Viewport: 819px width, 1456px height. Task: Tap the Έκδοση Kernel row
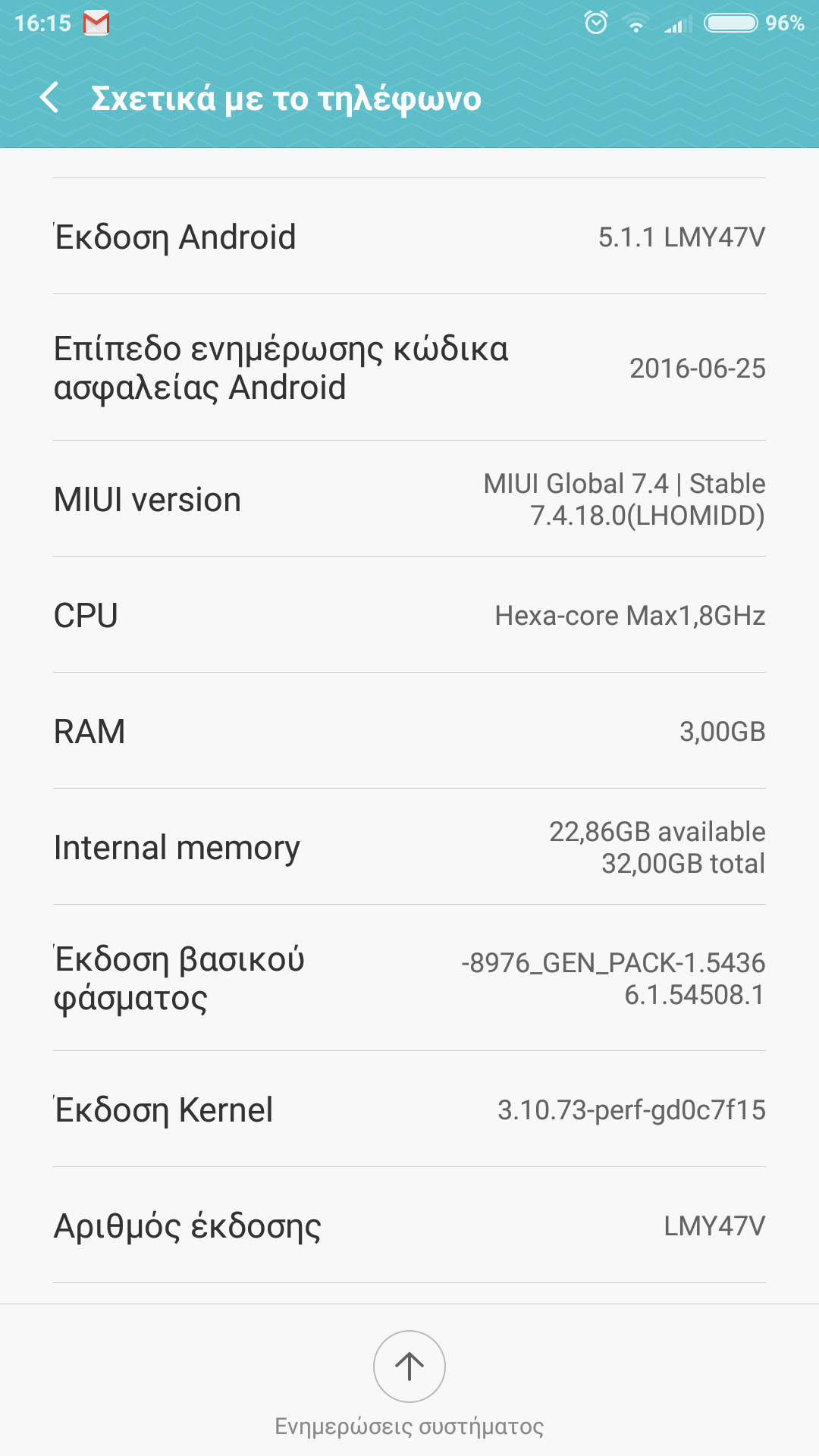pos(409,1109)
